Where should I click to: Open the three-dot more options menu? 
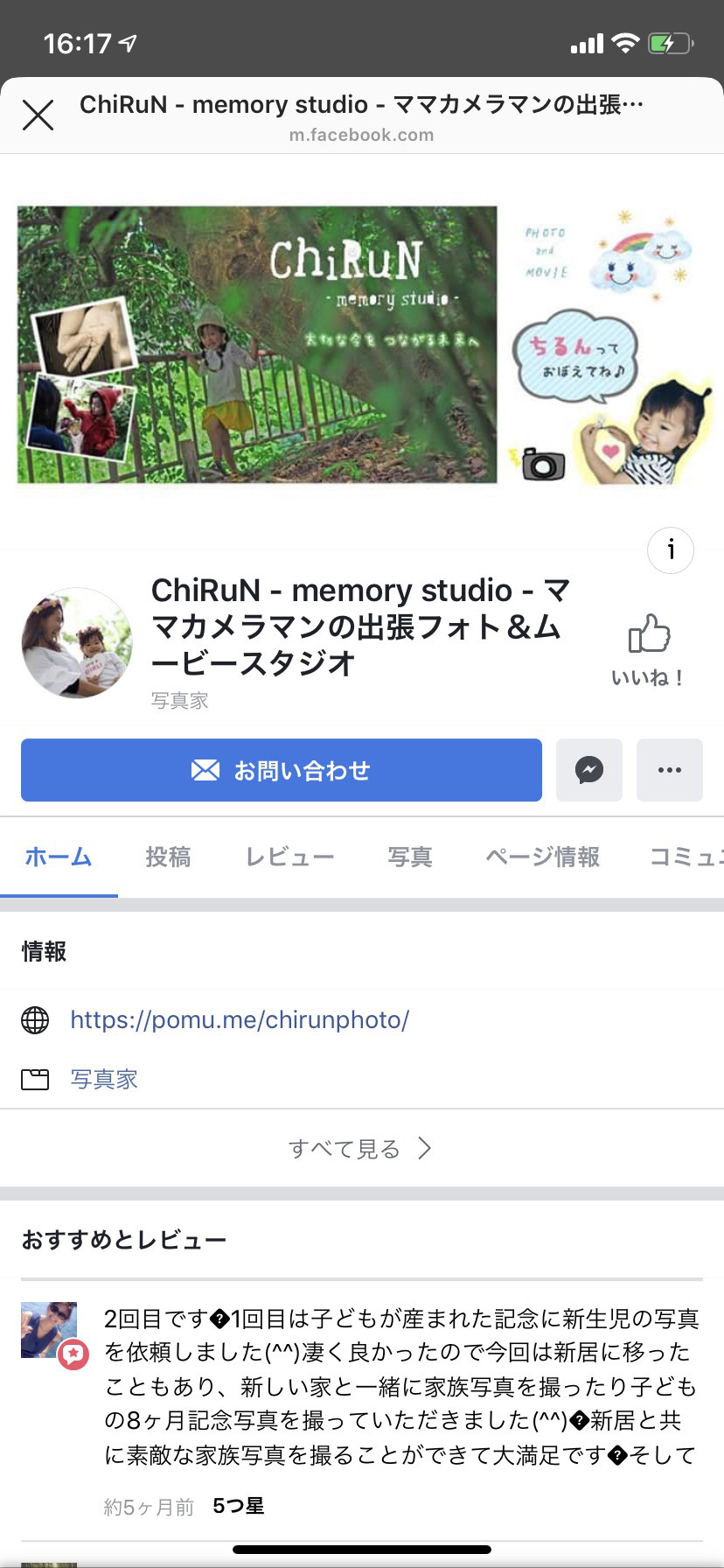[670, 770]
